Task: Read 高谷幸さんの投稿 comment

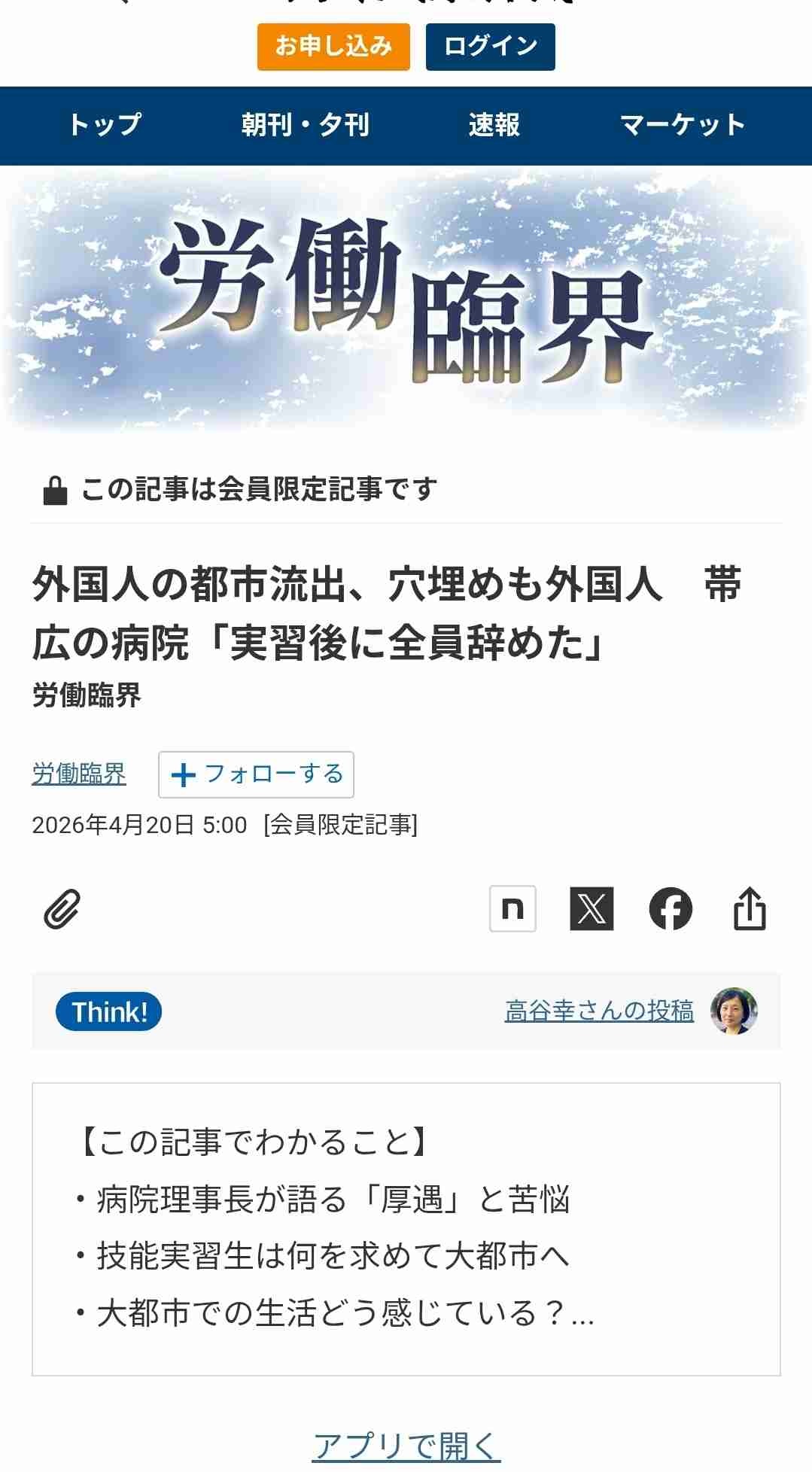Action: (599, 1011)
